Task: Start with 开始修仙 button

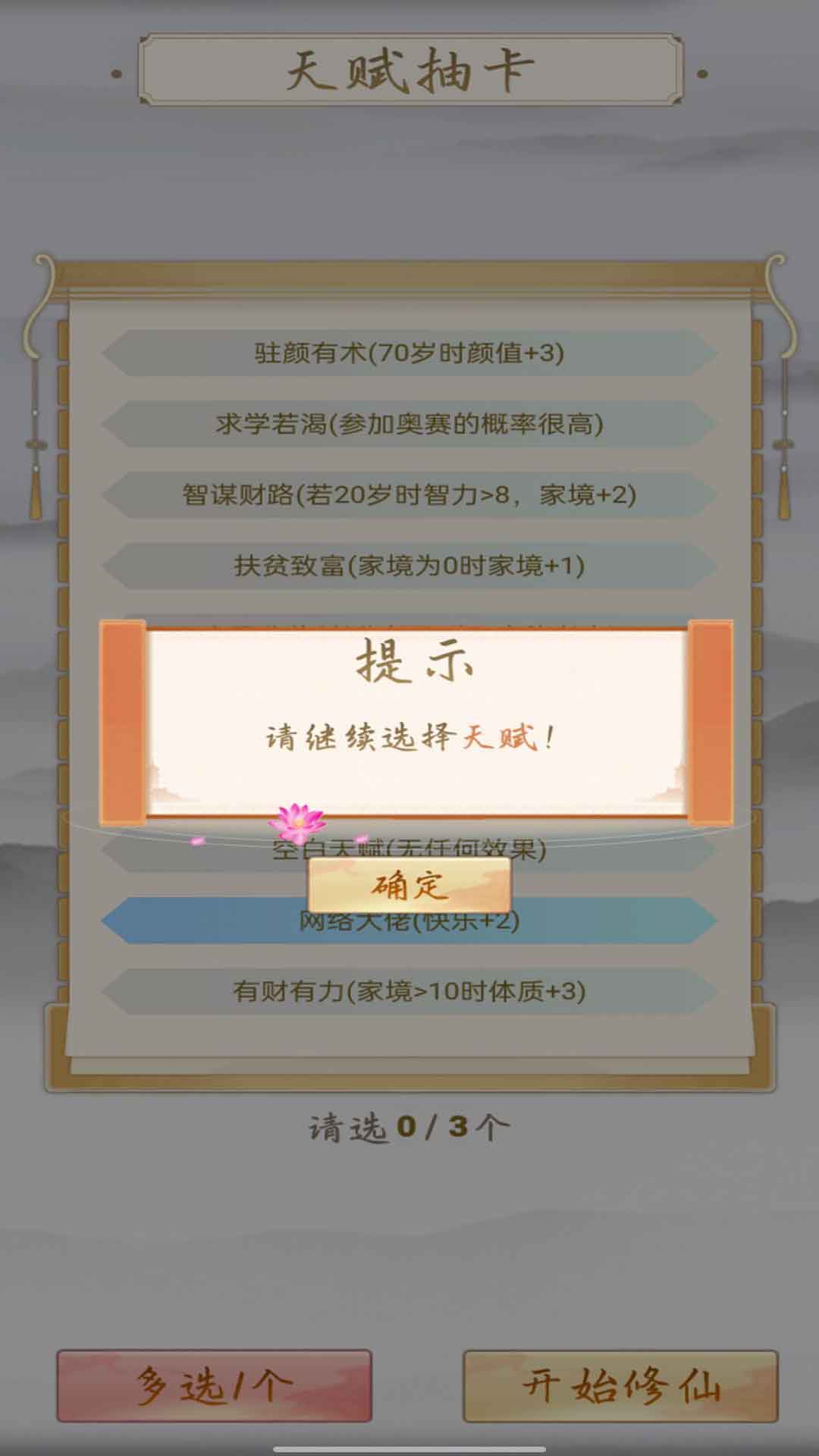Action: tap(620, 1385)
